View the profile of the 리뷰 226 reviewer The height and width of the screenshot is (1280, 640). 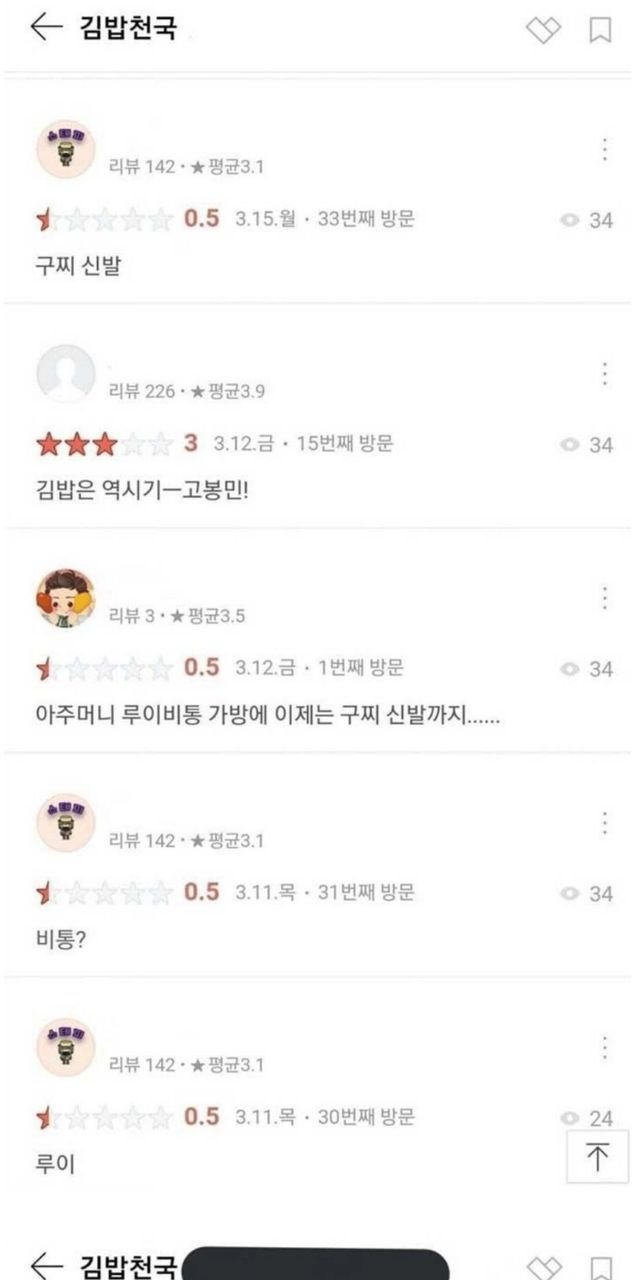(66, 374)
